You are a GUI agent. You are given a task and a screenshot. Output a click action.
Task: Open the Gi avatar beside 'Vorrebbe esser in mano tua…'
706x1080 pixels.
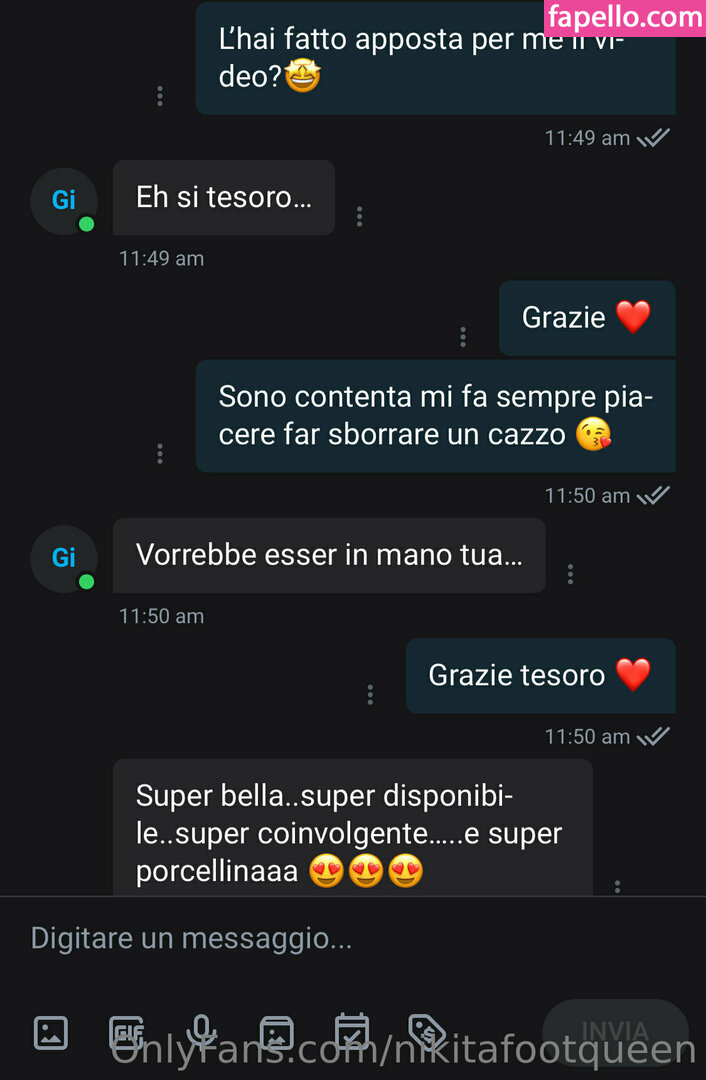click(64, 558)
